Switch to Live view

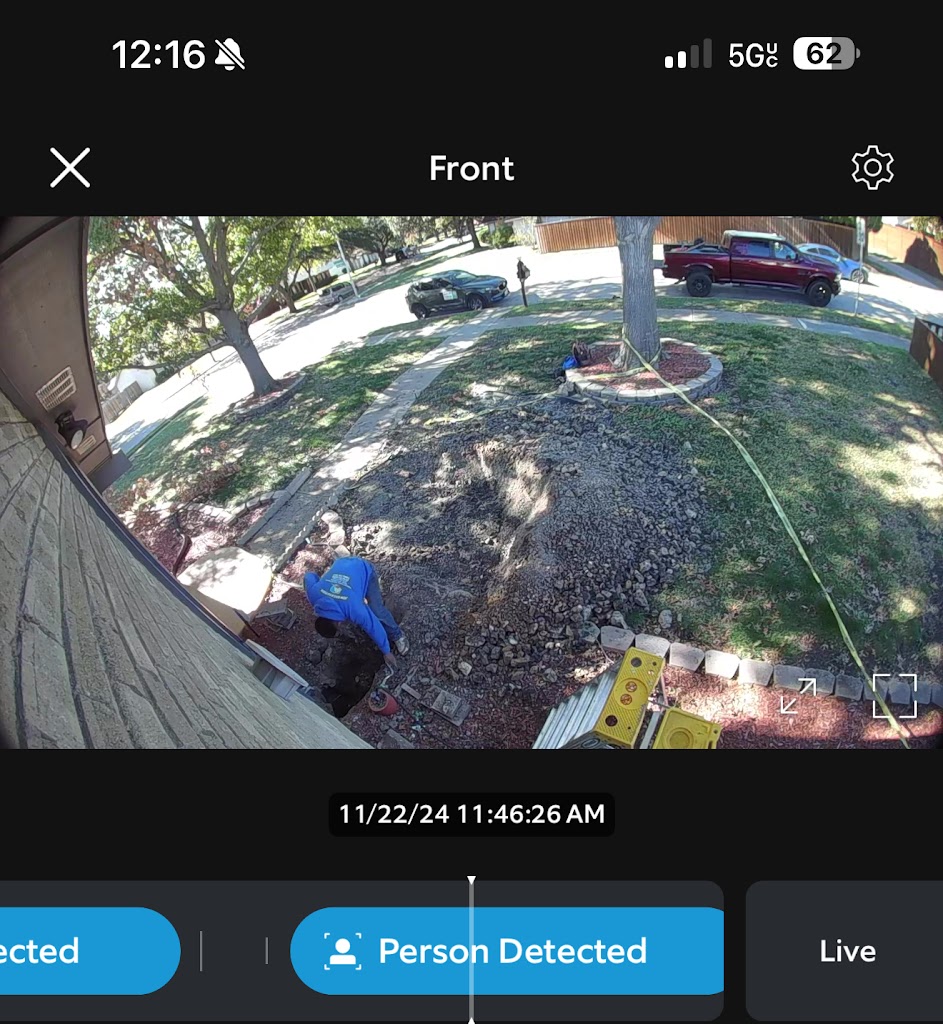pyautogui.click(x=846, y=950)
